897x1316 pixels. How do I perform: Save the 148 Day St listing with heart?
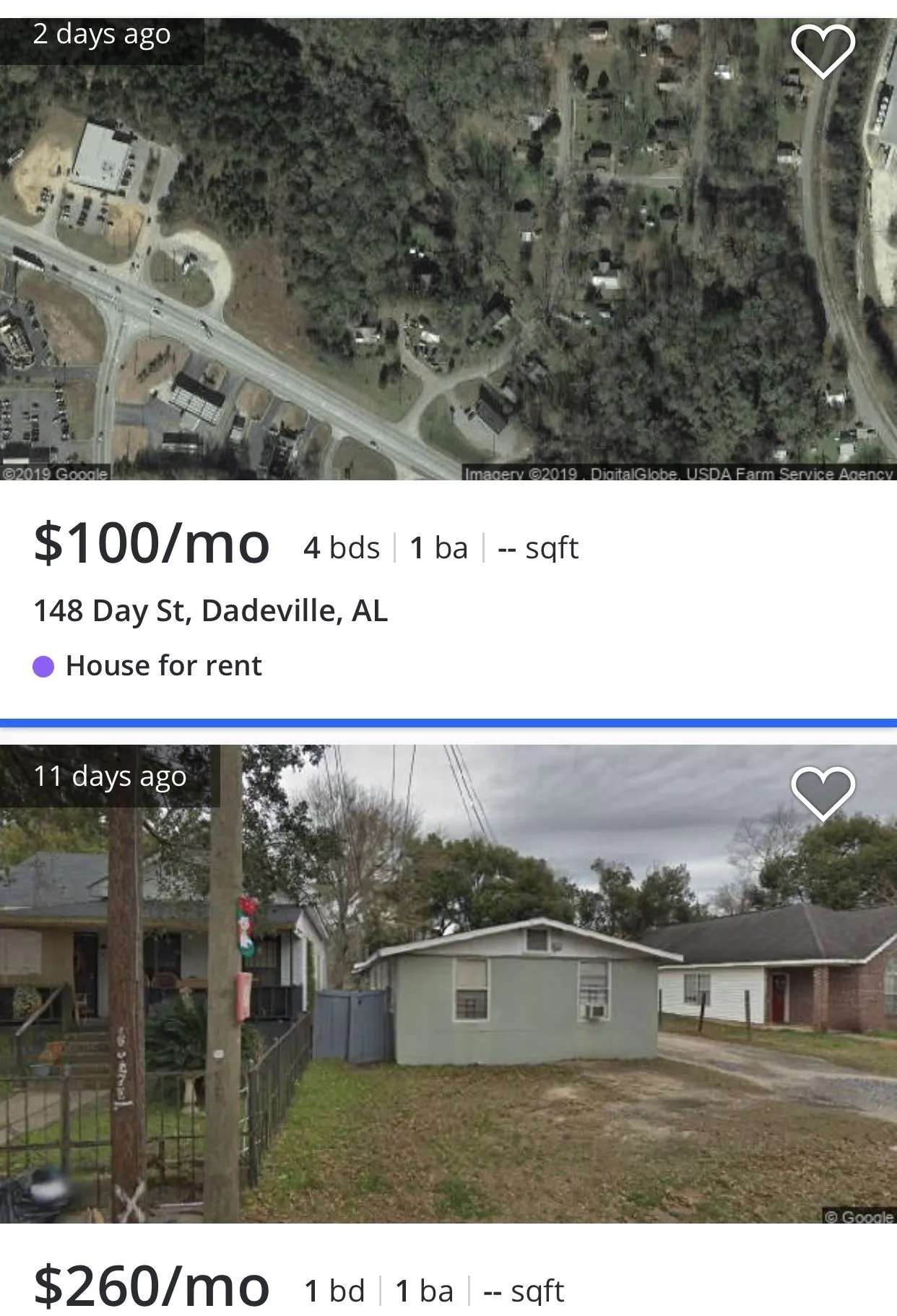pos(823,51)
